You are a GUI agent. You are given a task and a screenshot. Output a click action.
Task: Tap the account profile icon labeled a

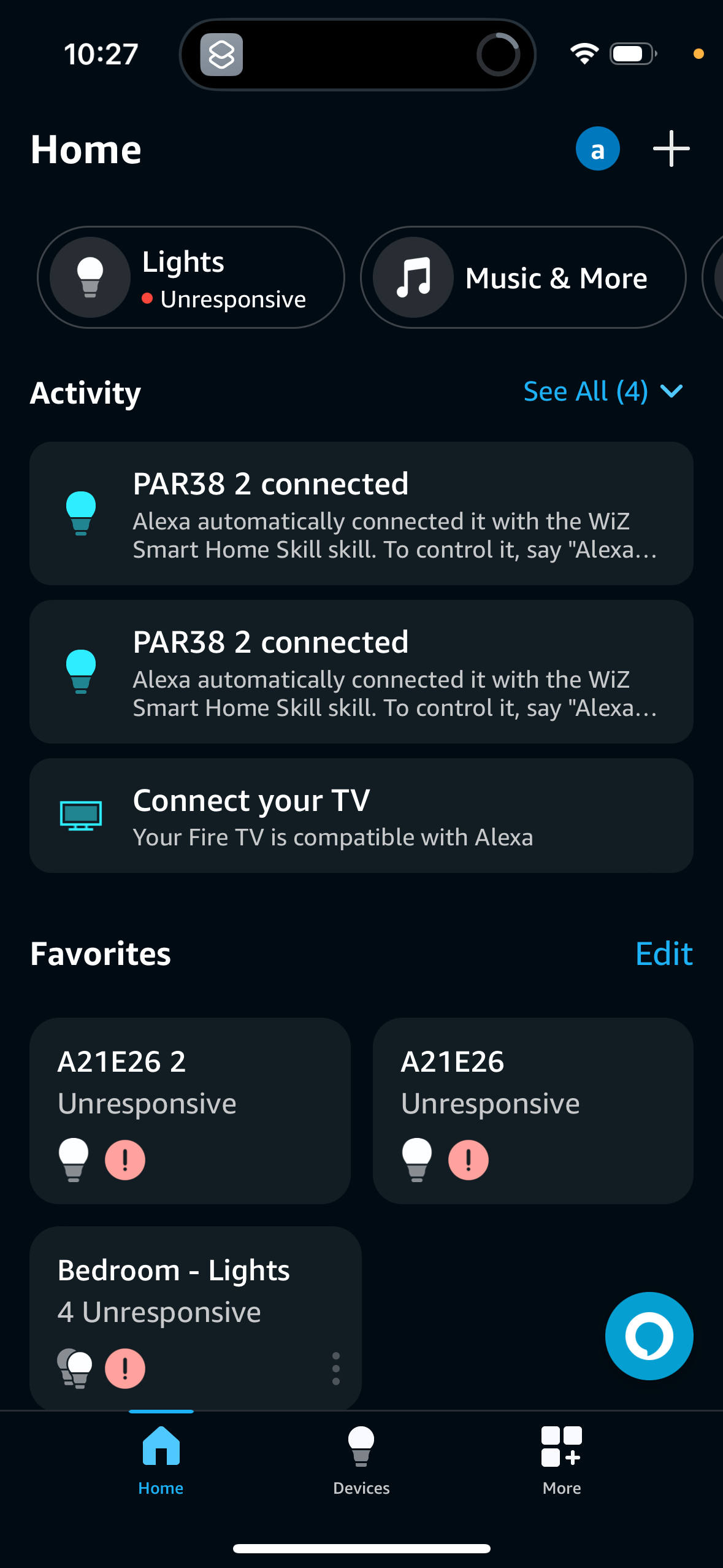click(x=597, y=148)
